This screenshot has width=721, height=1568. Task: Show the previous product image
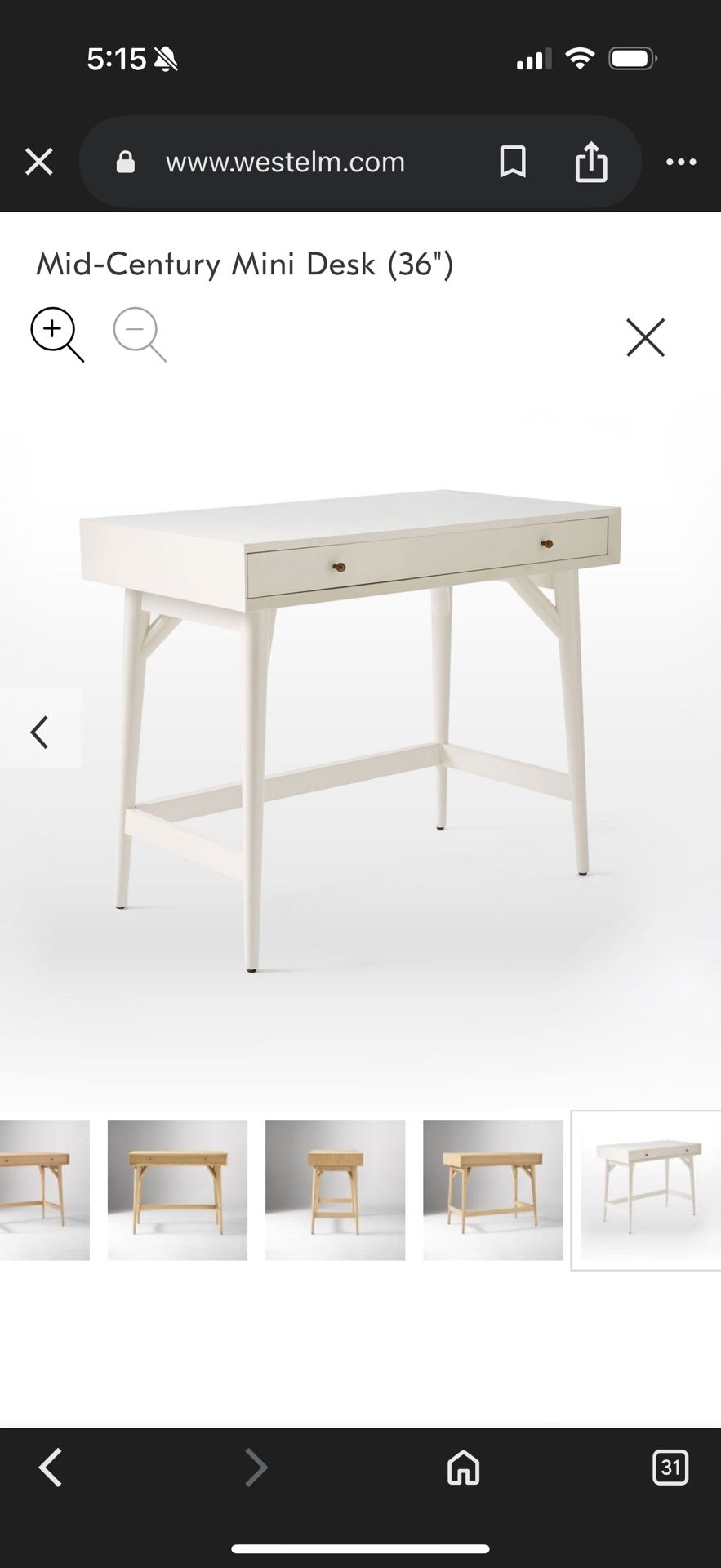[x=39, y=732]
